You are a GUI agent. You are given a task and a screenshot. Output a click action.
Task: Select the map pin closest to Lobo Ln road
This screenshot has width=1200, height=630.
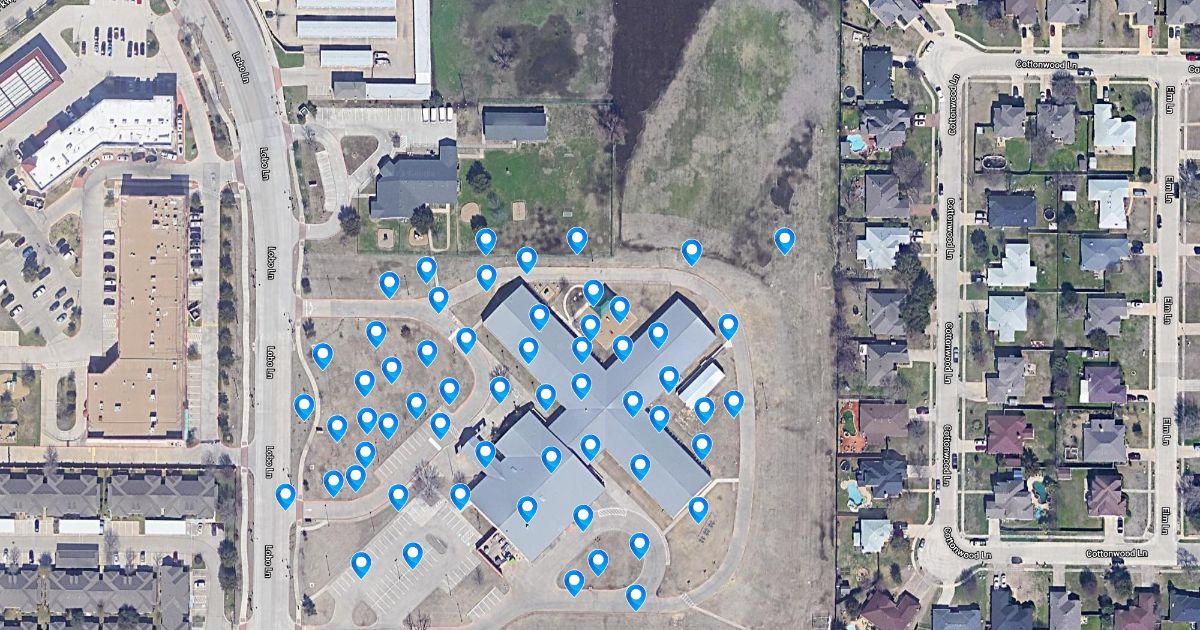click(x=286, y=495)
